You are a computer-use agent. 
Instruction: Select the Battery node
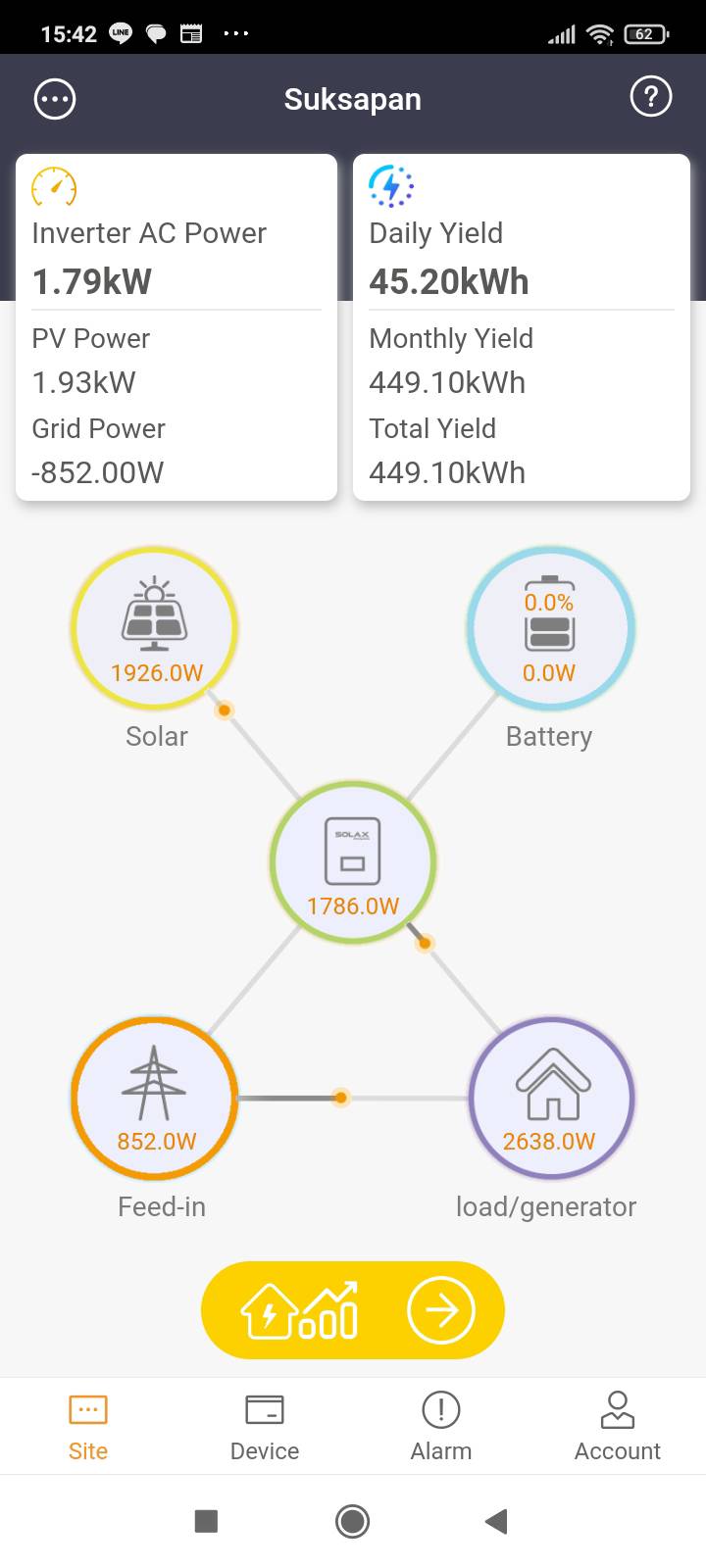[550, 628]
